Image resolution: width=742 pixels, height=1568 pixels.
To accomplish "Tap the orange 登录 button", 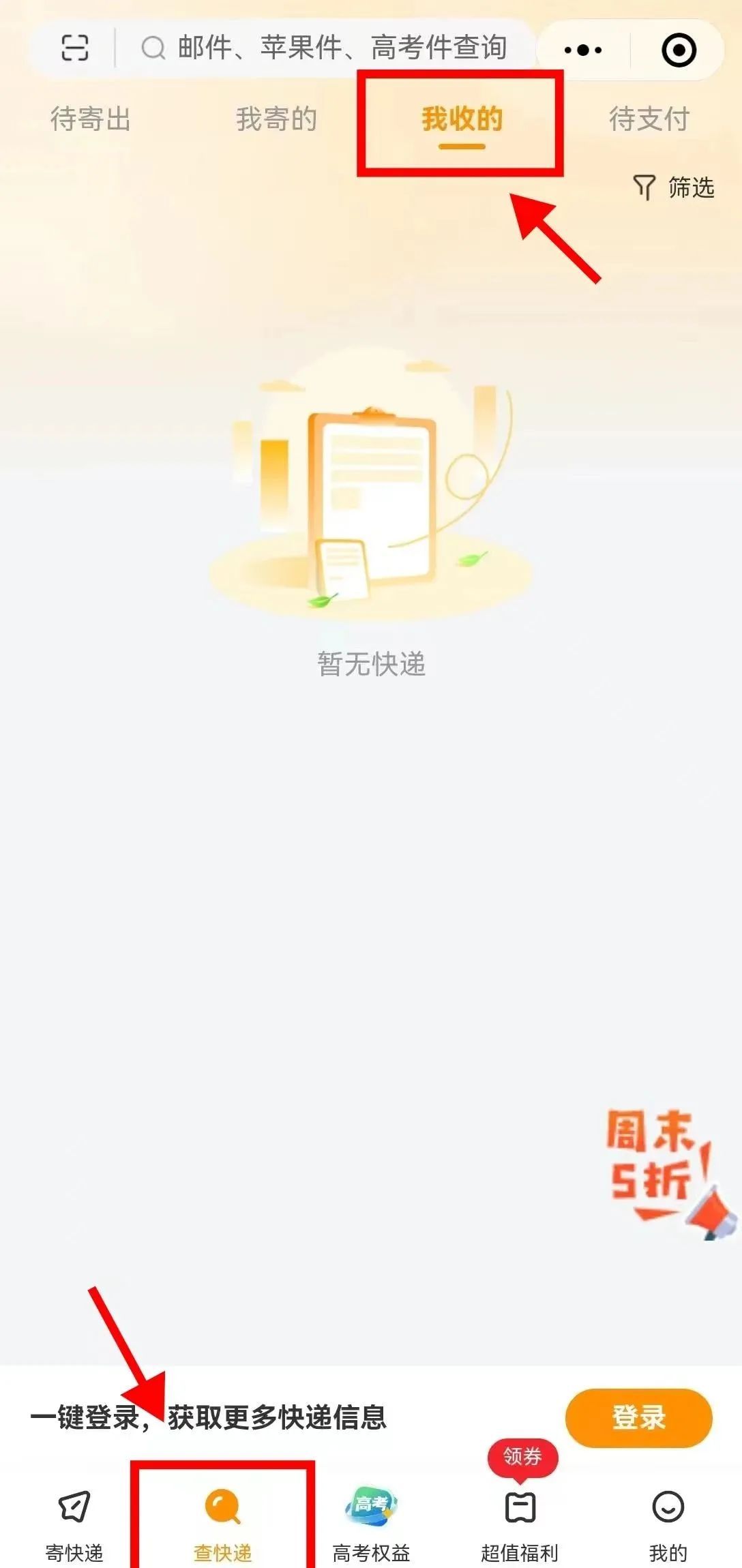I will (x=638, y=1417).
